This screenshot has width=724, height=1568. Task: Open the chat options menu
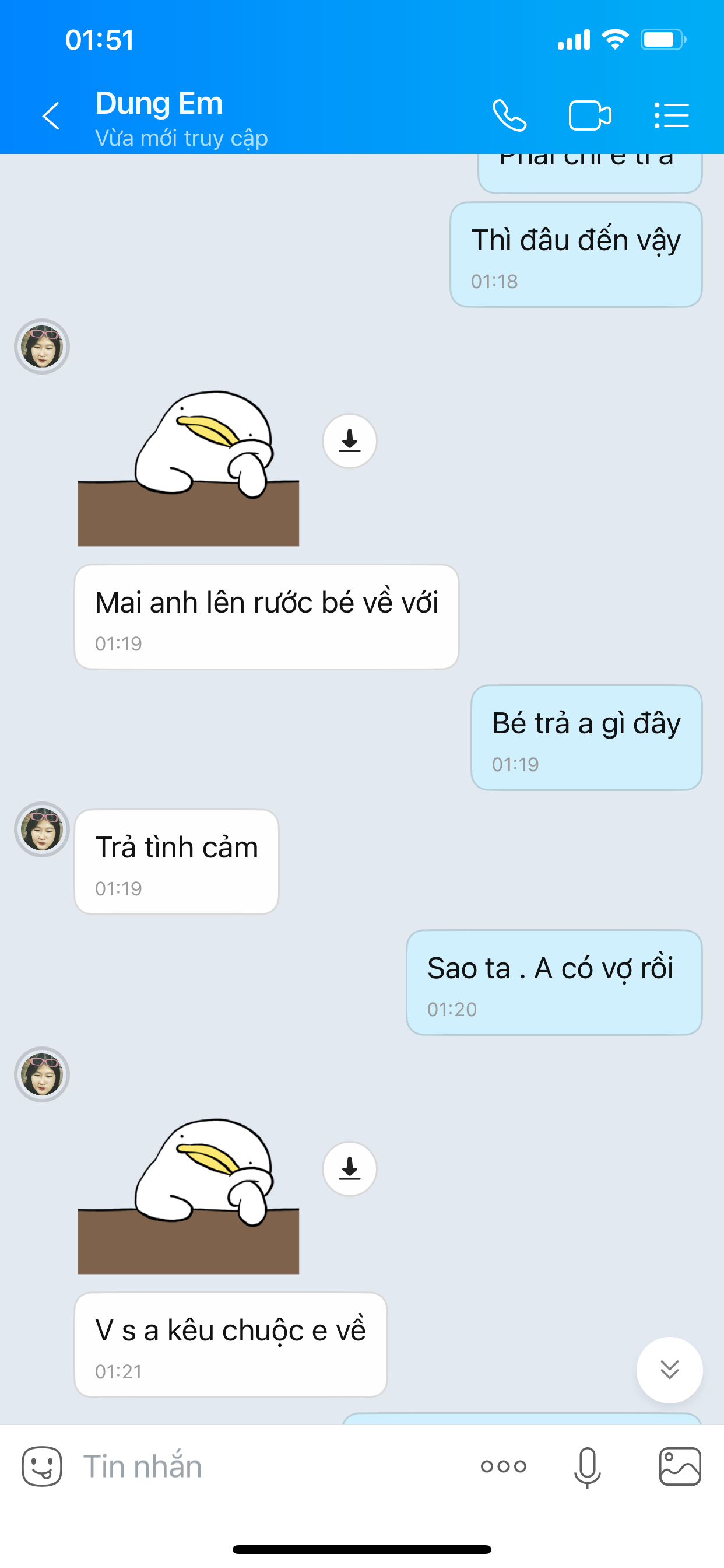(672, 116)
